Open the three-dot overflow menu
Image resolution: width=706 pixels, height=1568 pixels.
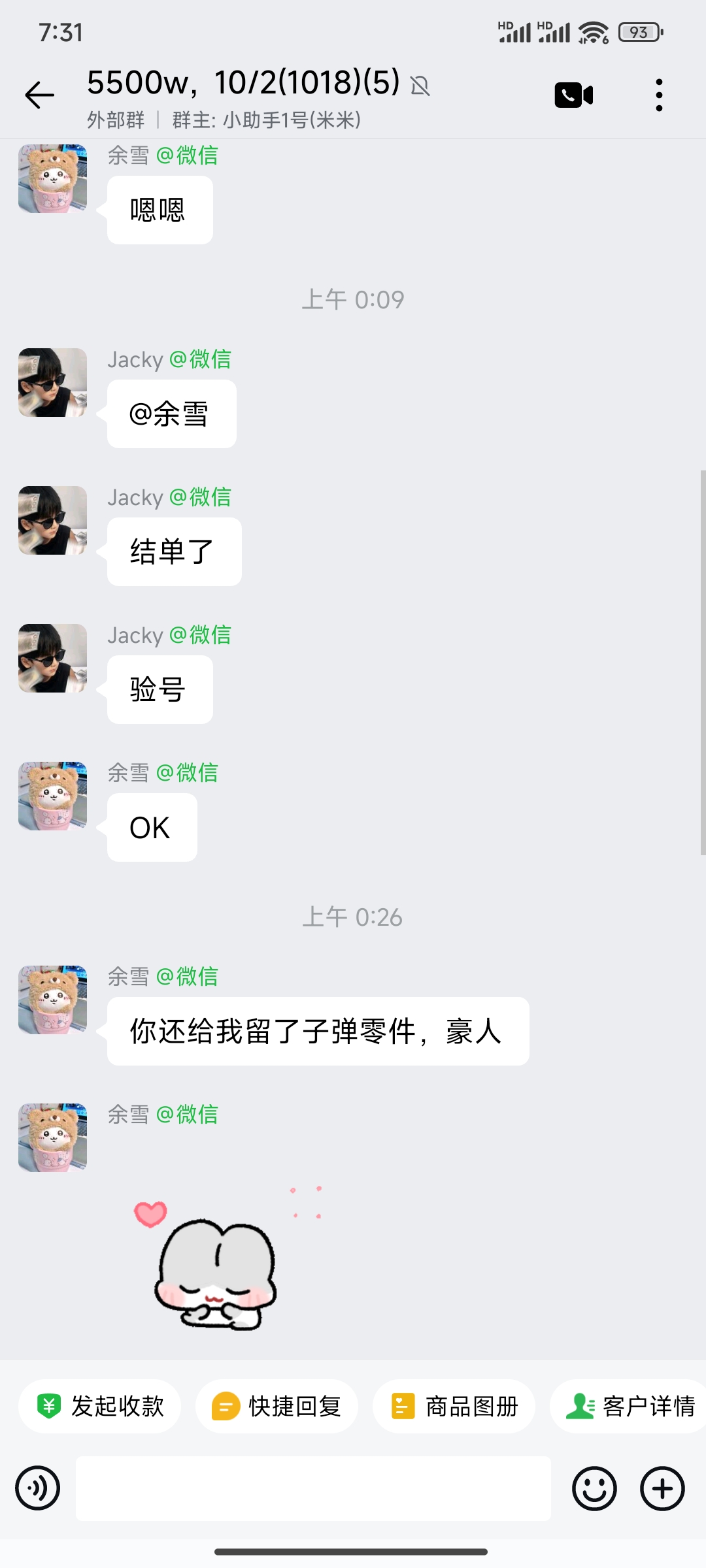[659, 95]
